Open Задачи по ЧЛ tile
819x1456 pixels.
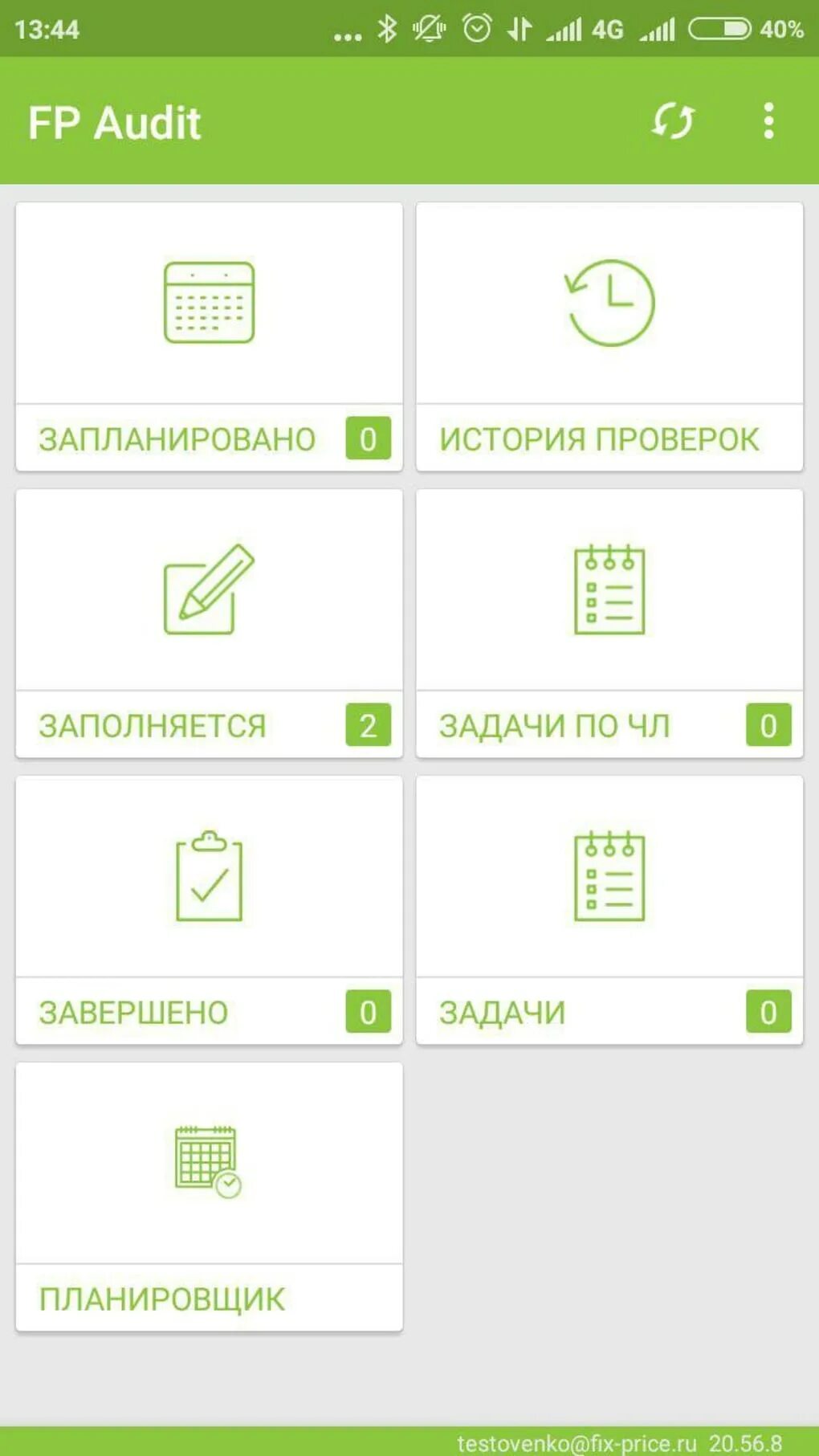pos(609,623)
